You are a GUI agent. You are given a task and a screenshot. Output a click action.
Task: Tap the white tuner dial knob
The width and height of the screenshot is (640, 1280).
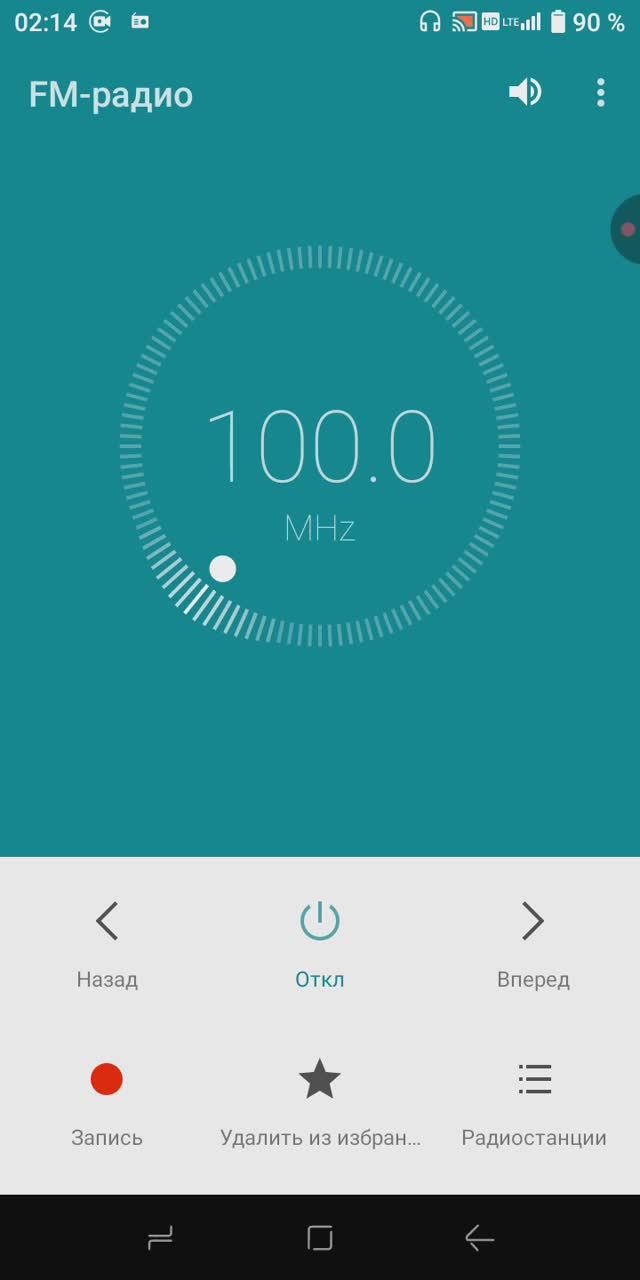[x=223, y=569]
